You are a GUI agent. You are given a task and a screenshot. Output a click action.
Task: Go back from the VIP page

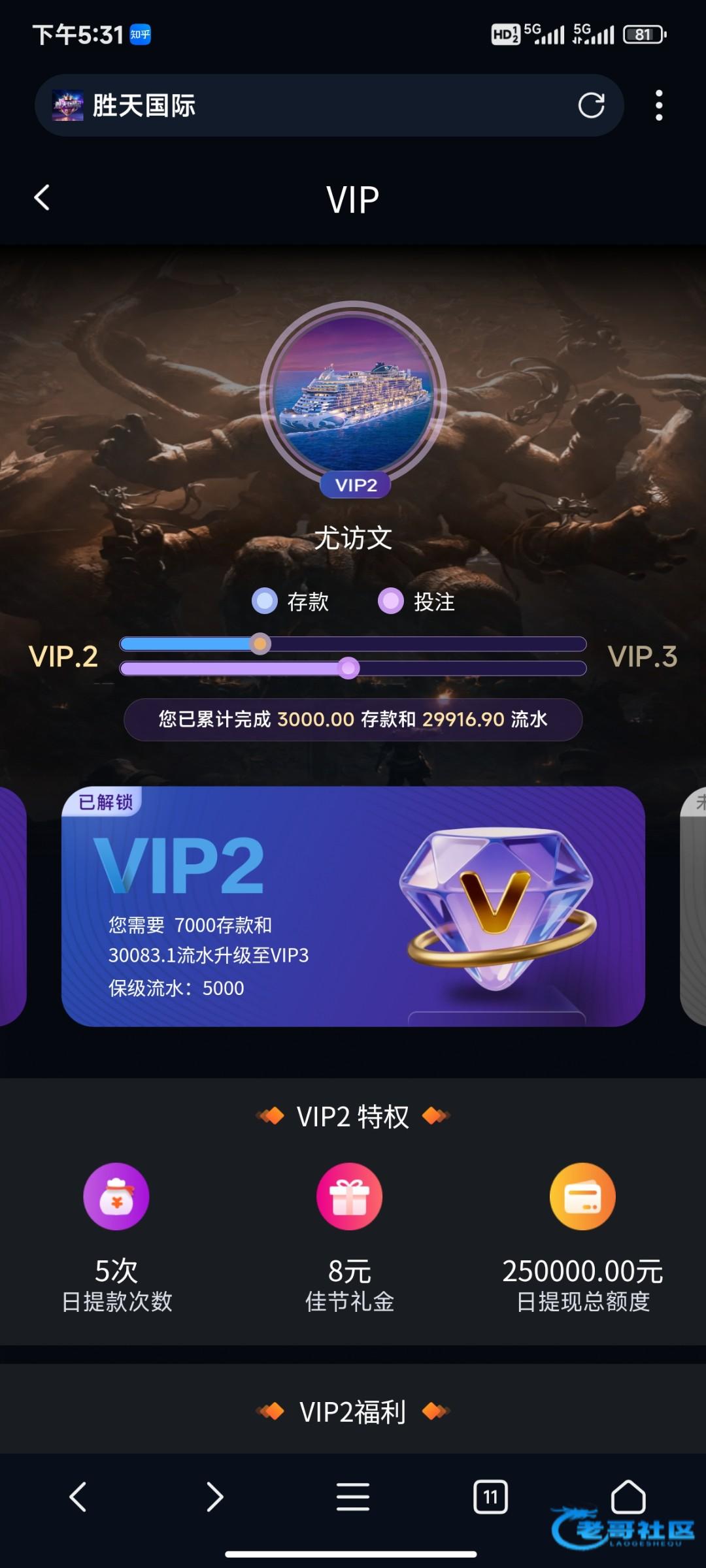pyautogui.click(x=42, y=198)
